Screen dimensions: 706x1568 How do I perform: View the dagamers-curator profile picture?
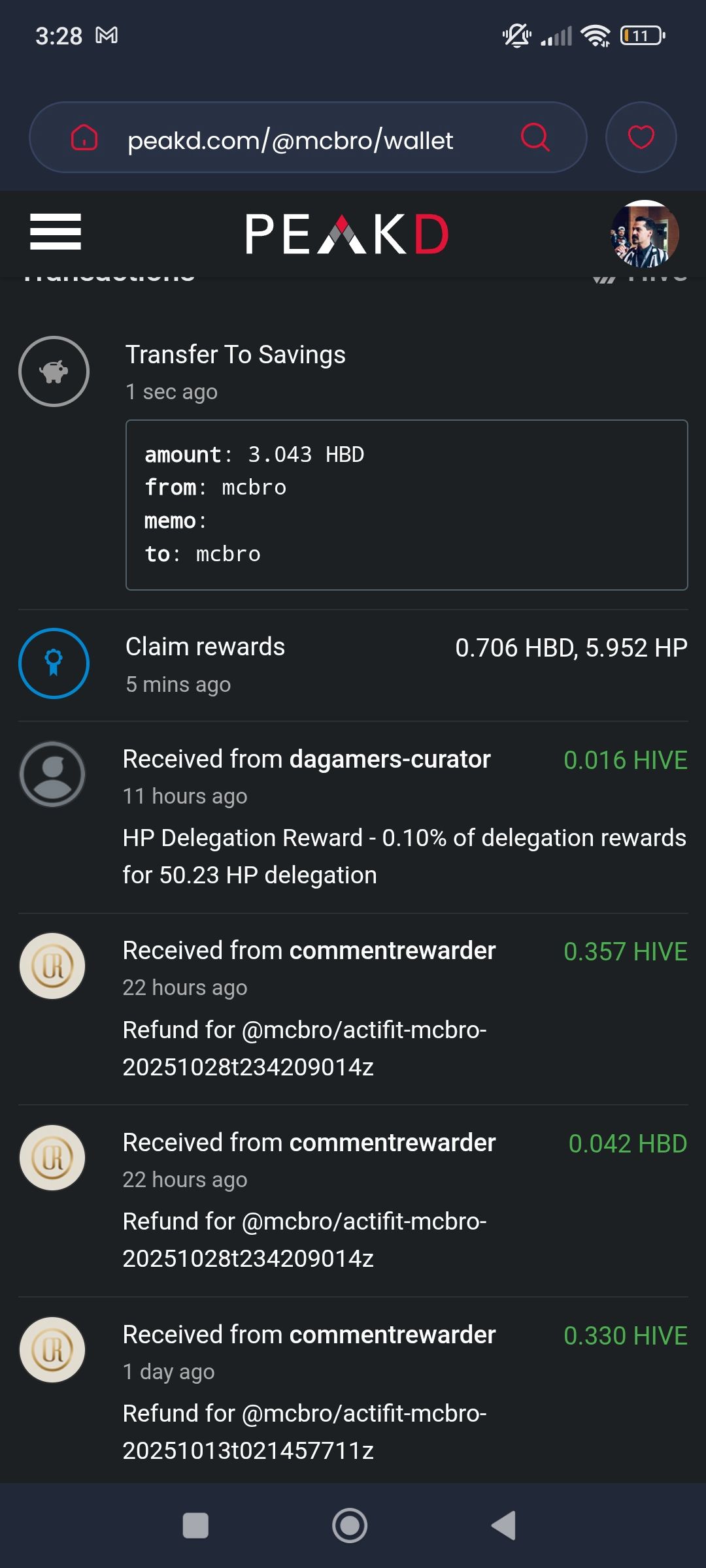pyautogui.click(x=53, y=774)
